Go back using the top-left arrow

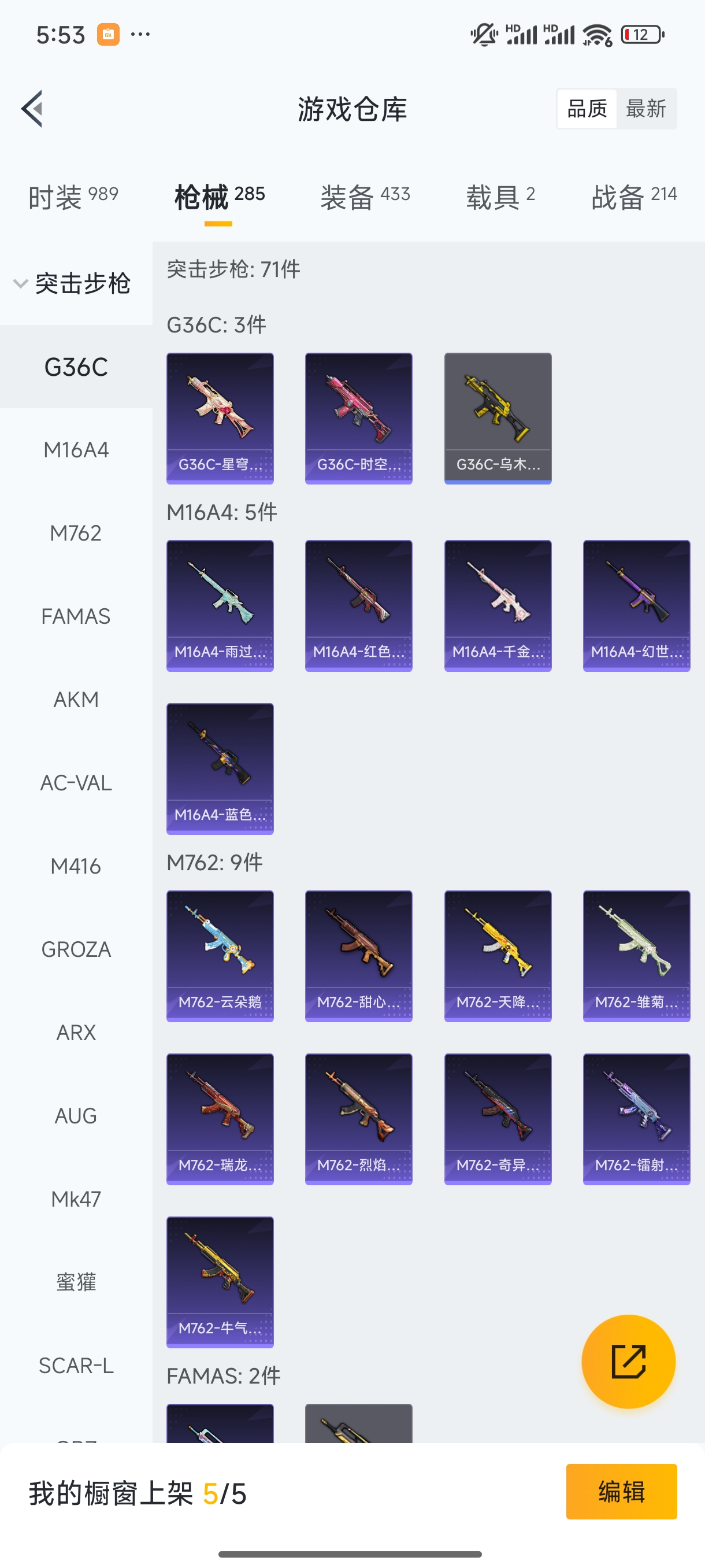[x=32, y=109]
